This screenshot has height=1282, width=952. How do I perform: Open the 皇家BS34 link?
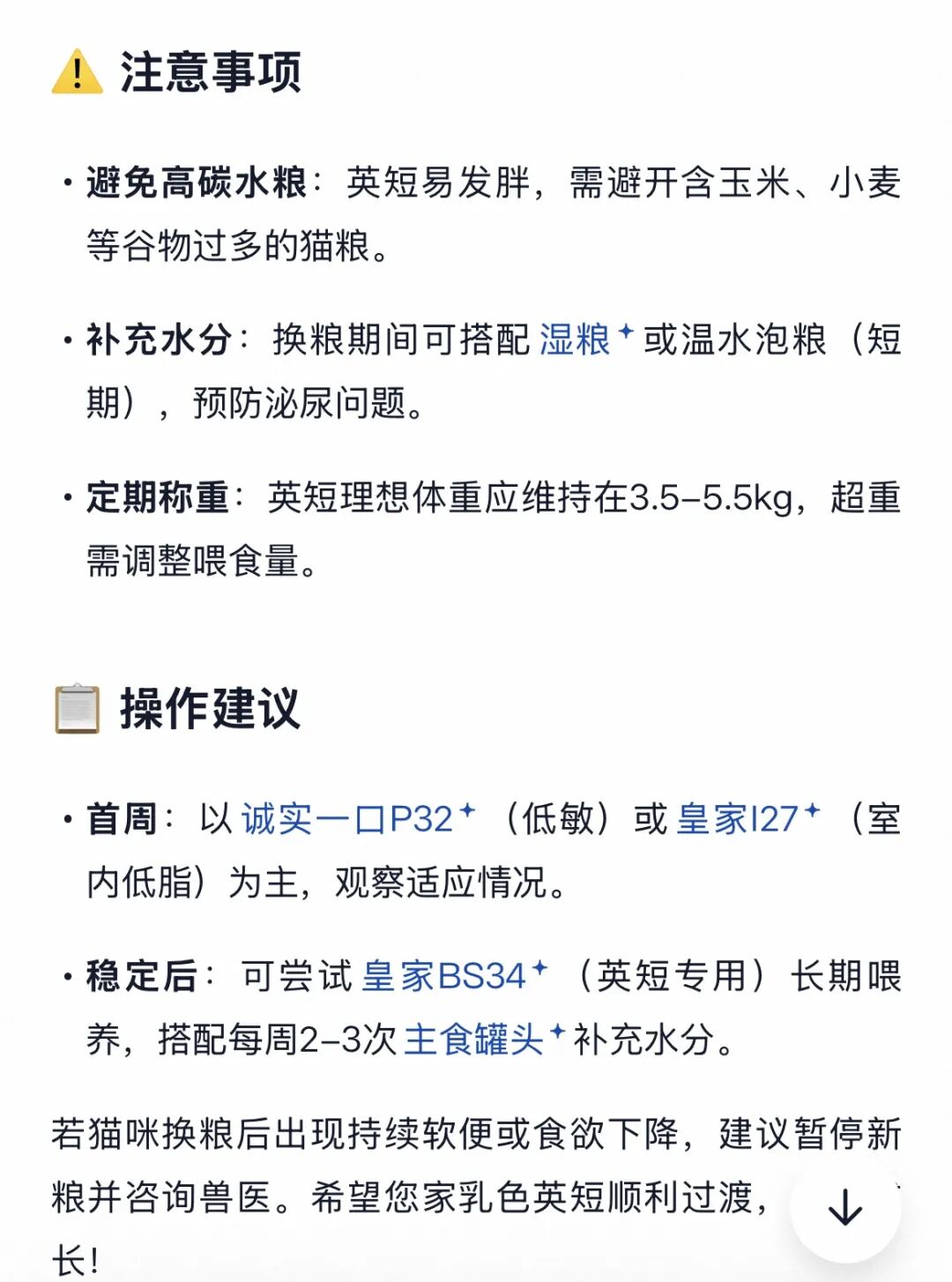click(443, 977)
